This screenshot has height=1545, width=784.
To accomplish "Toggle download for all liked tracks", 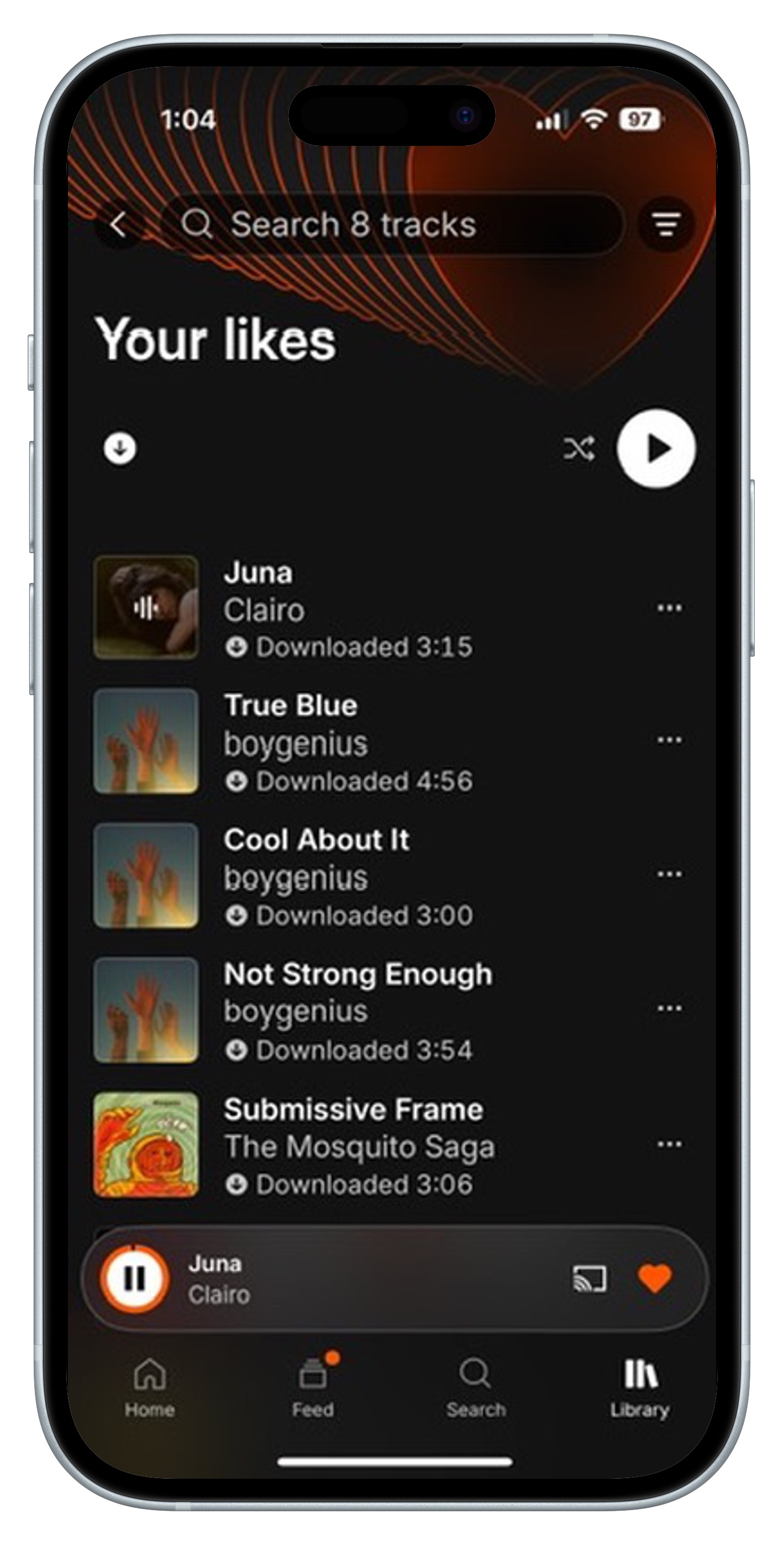I will point(120,448).
